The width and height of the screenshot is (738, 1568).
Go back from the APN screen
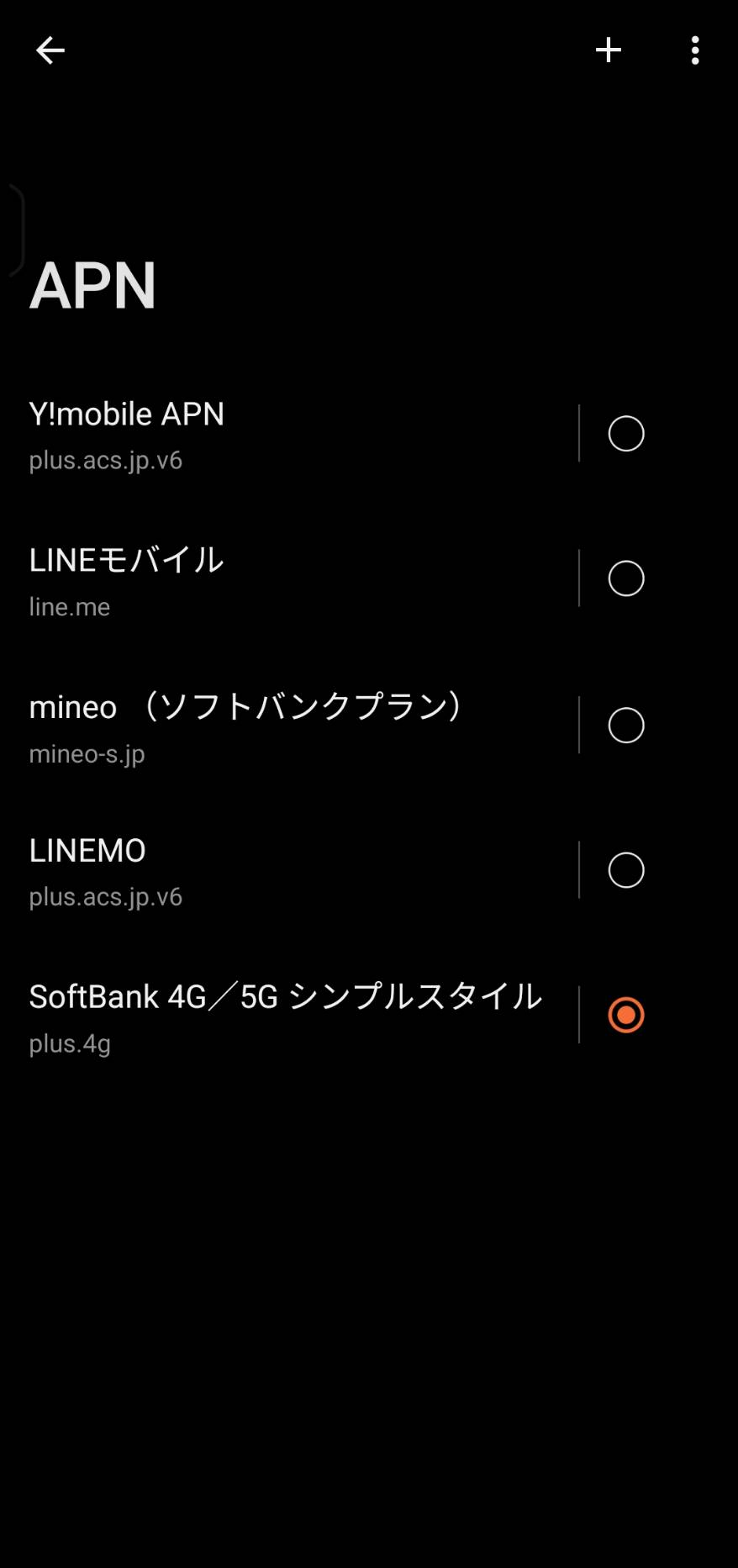[50, 50]
